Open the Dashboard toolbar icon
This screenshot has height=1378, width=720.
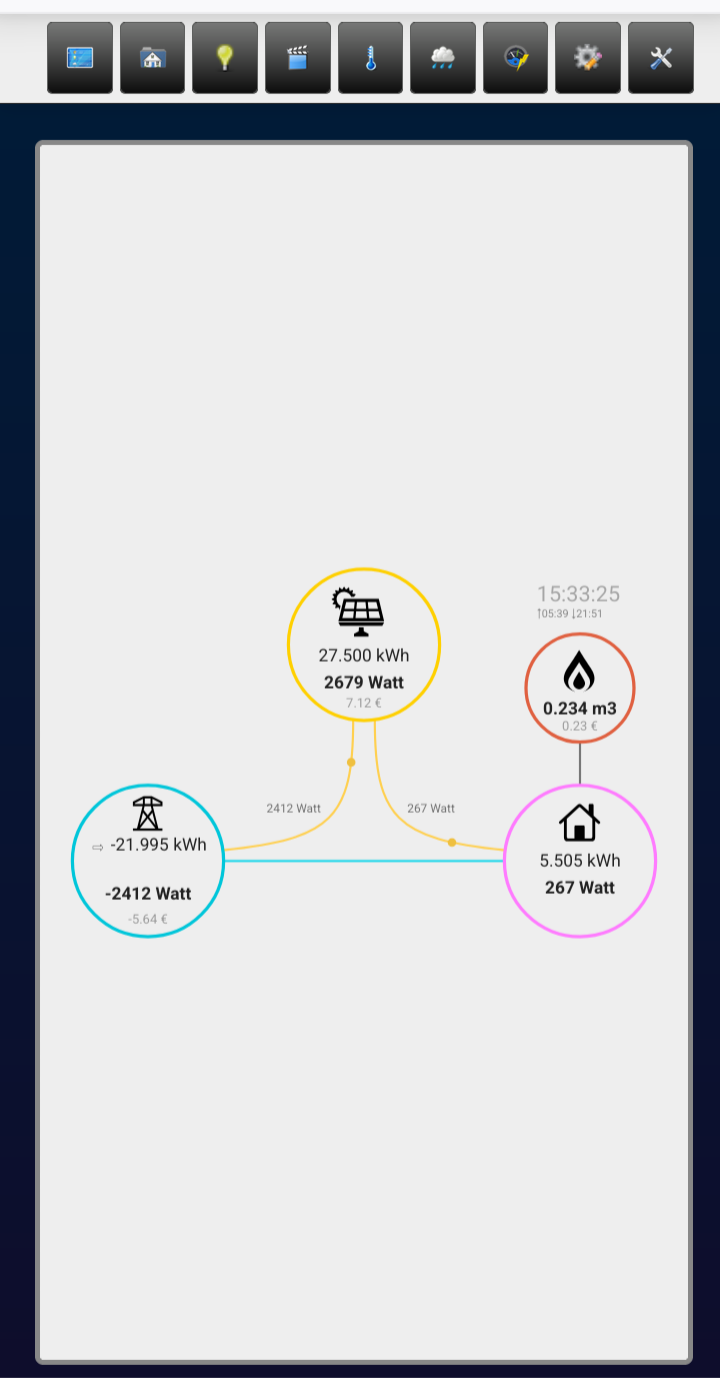(80, 58)
